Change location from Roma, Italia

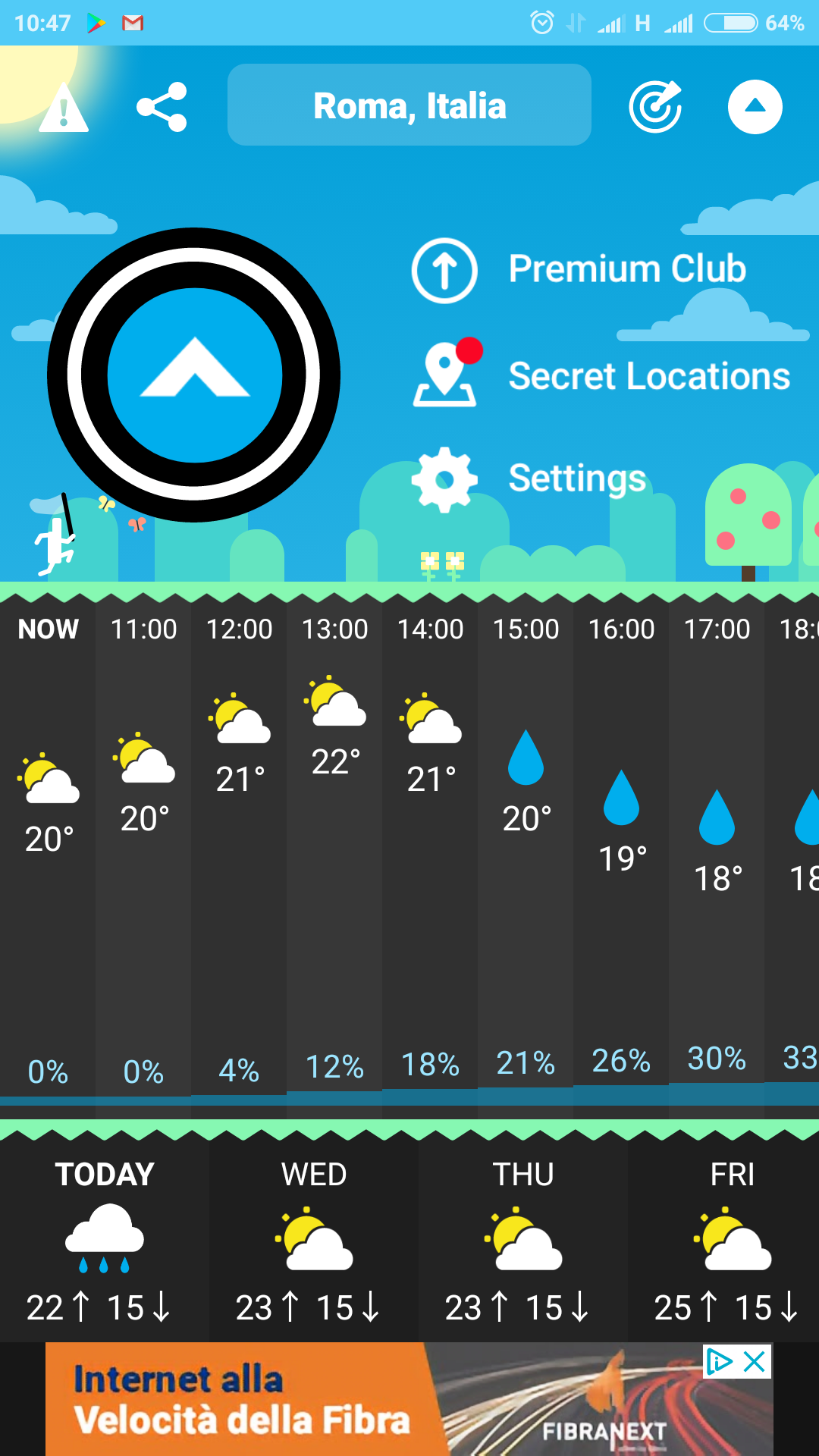(409, 105)
